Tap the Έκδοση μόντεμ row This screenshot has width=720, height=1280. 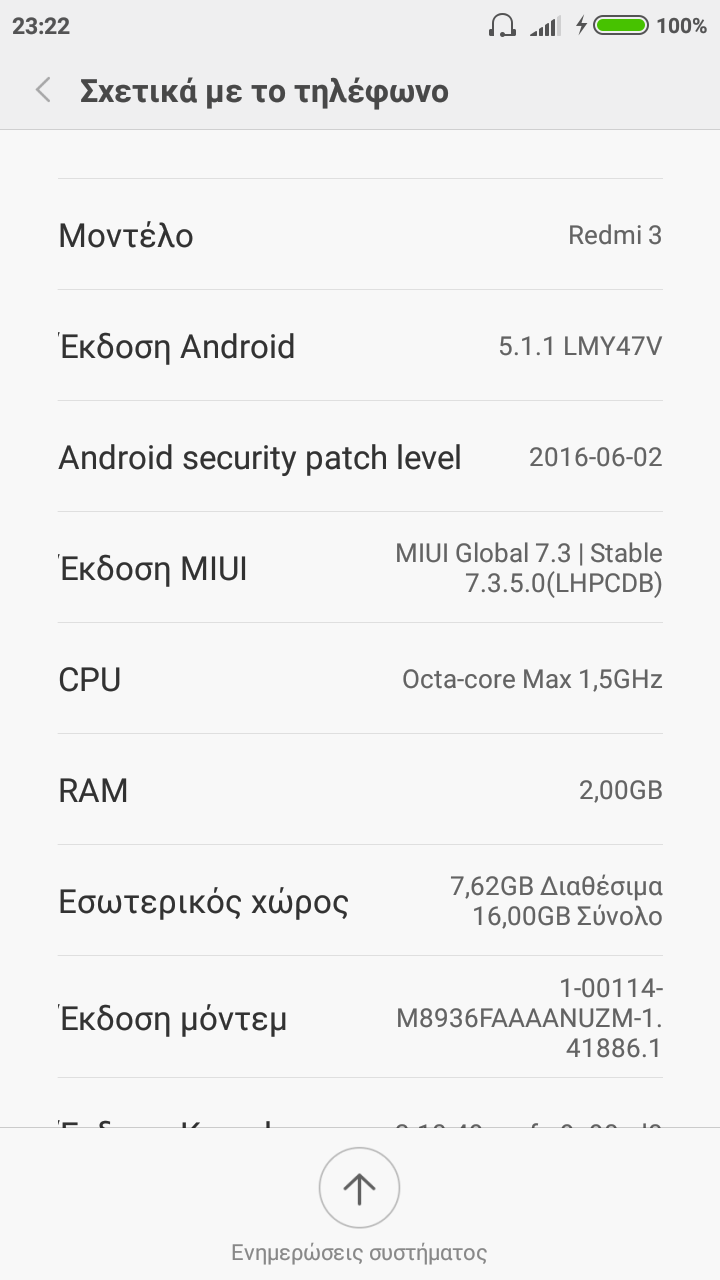360,1018
